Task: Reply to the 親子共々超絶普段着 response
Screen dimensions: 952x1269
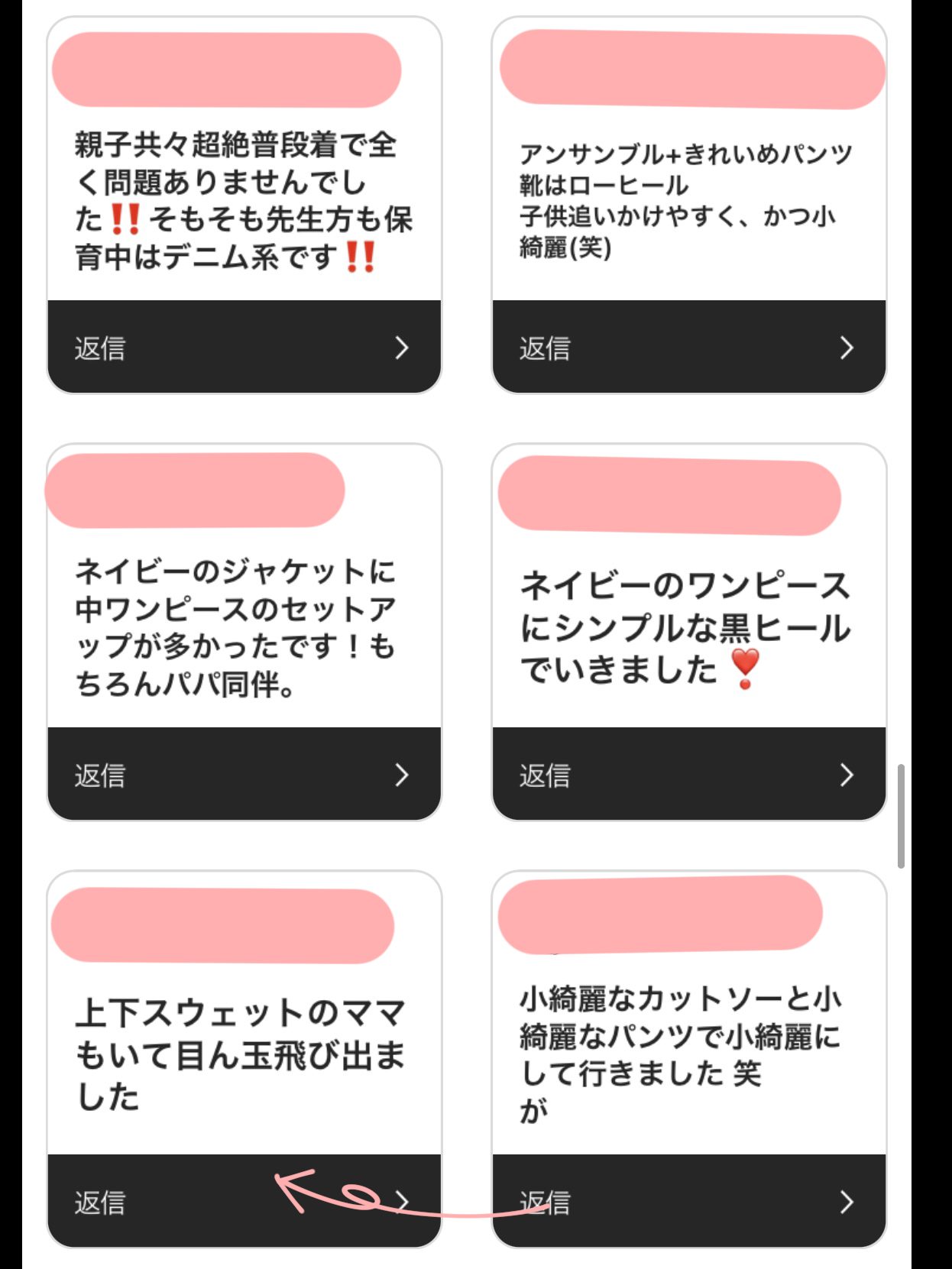Action: point(244,348)
